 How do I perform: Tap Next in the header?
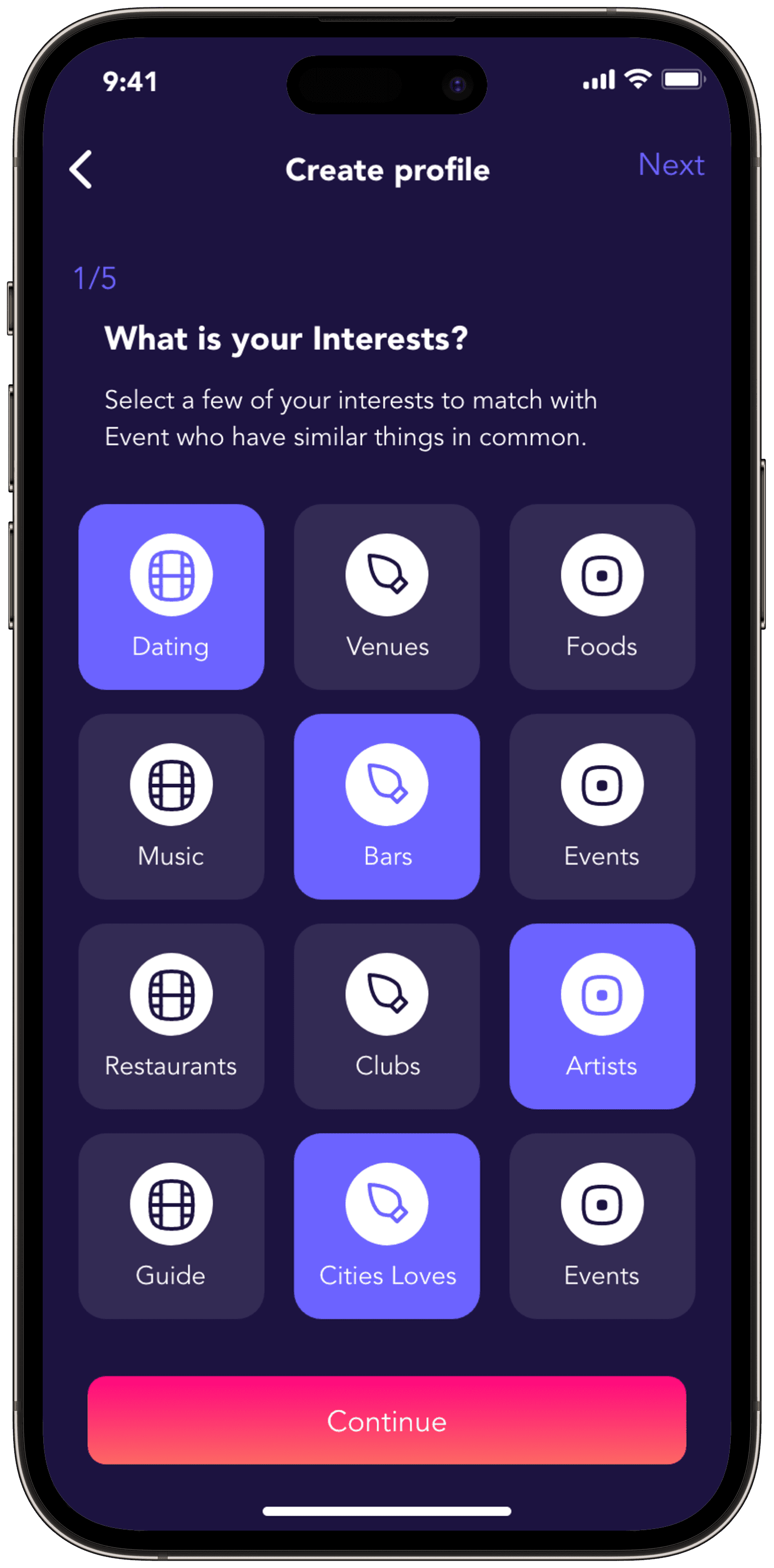[x=671, y=164]
